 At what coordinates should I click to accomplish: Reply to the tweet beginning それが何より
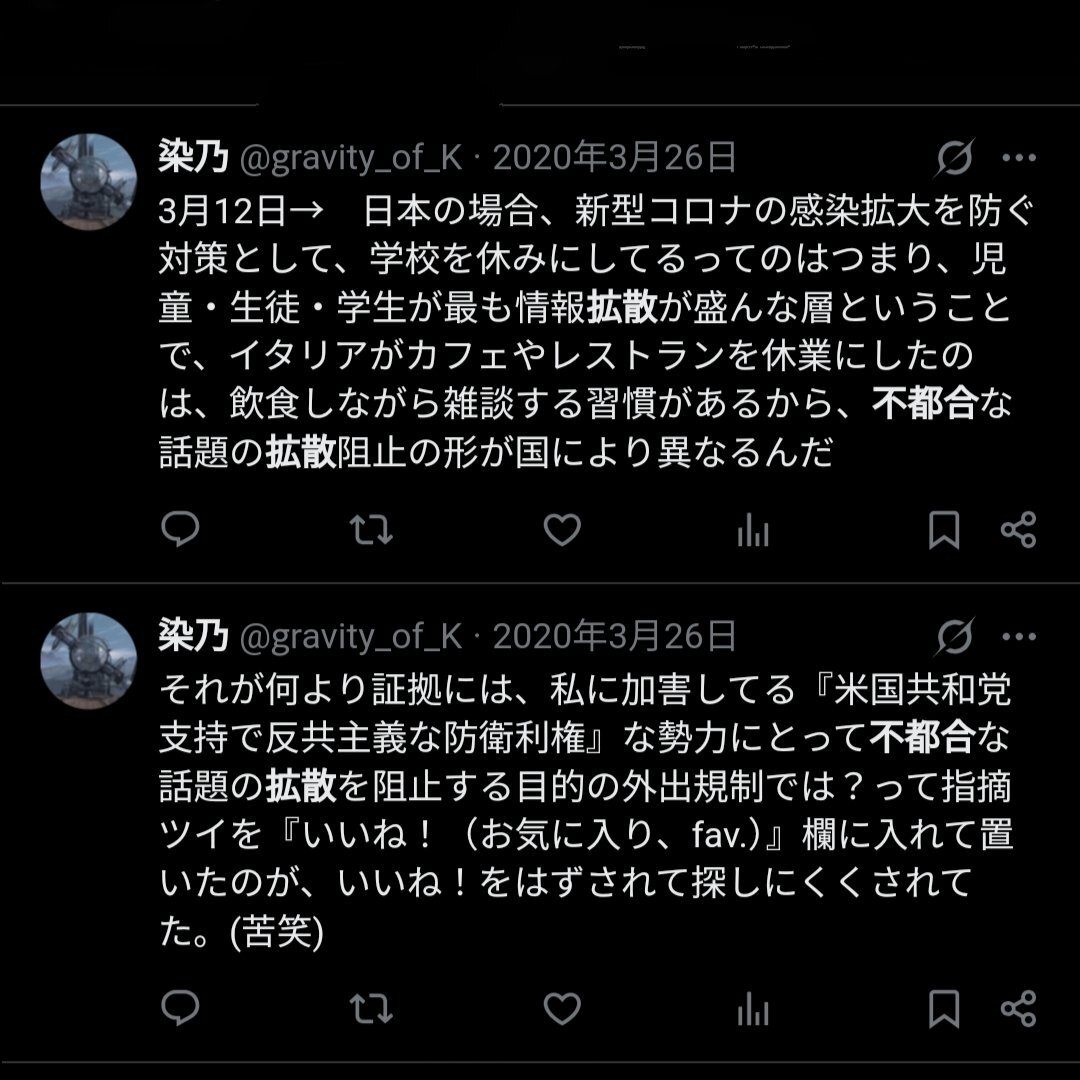(180, 1008)
